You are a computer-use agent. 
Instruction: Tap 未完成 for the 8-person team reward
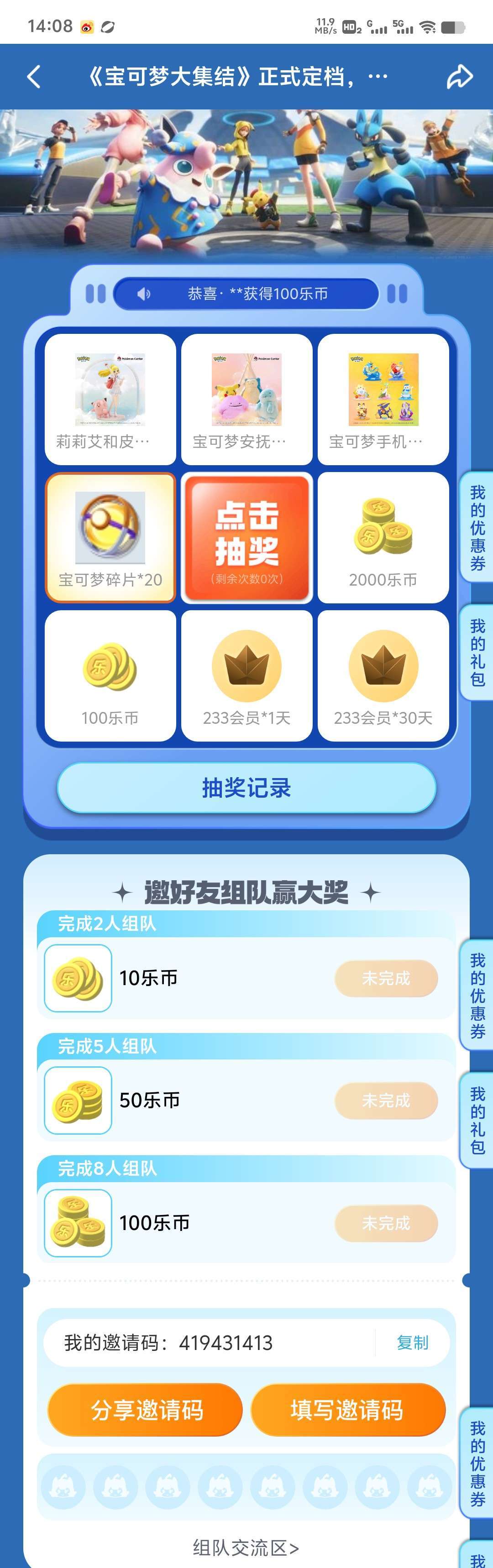coord(386,1223)
